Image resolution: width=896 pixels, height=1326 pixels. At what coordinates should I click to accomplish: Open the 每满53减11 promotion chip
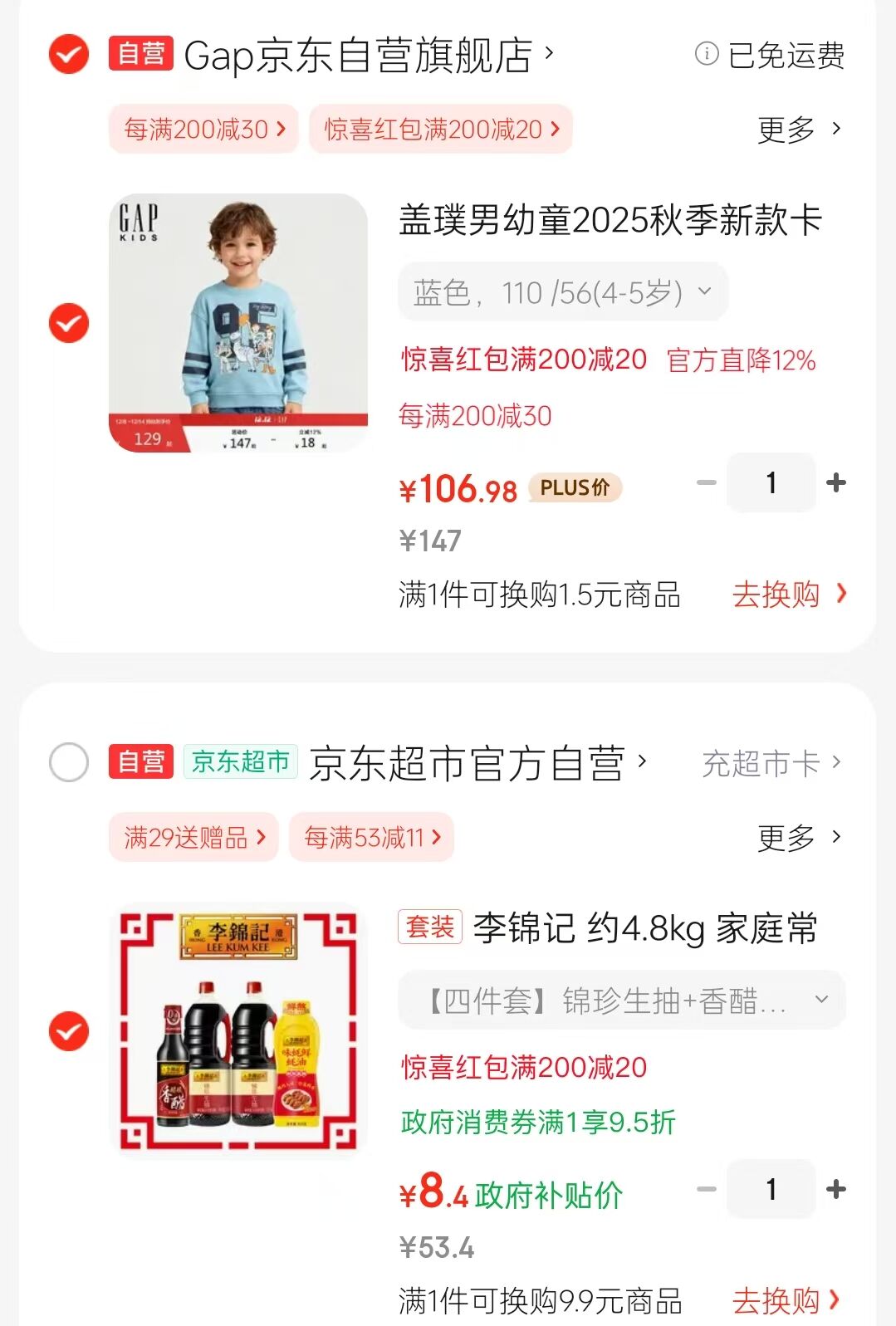[371, 837]
